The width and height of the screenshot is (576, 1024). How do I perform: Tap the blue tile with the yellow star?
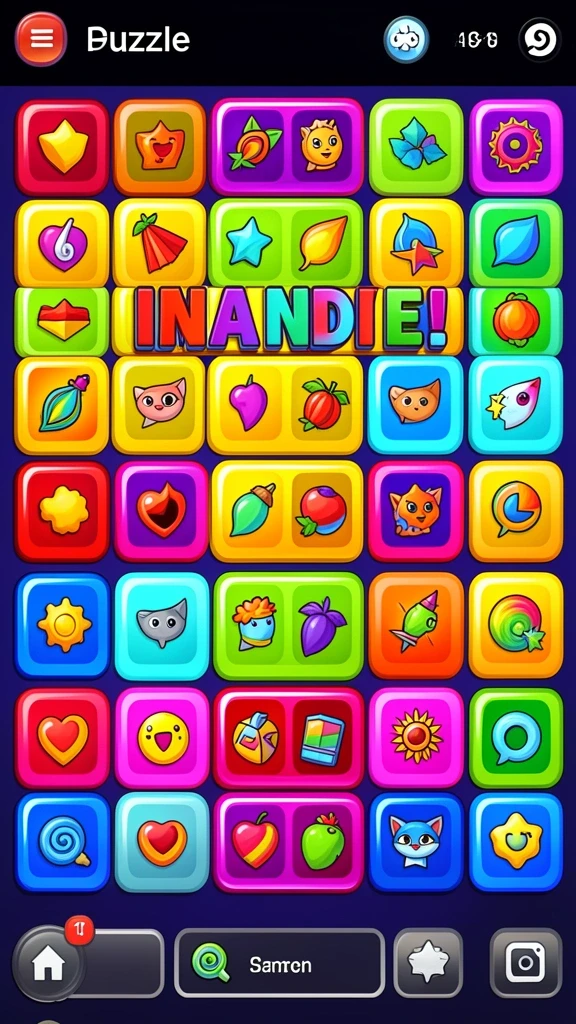coord(516,842)
